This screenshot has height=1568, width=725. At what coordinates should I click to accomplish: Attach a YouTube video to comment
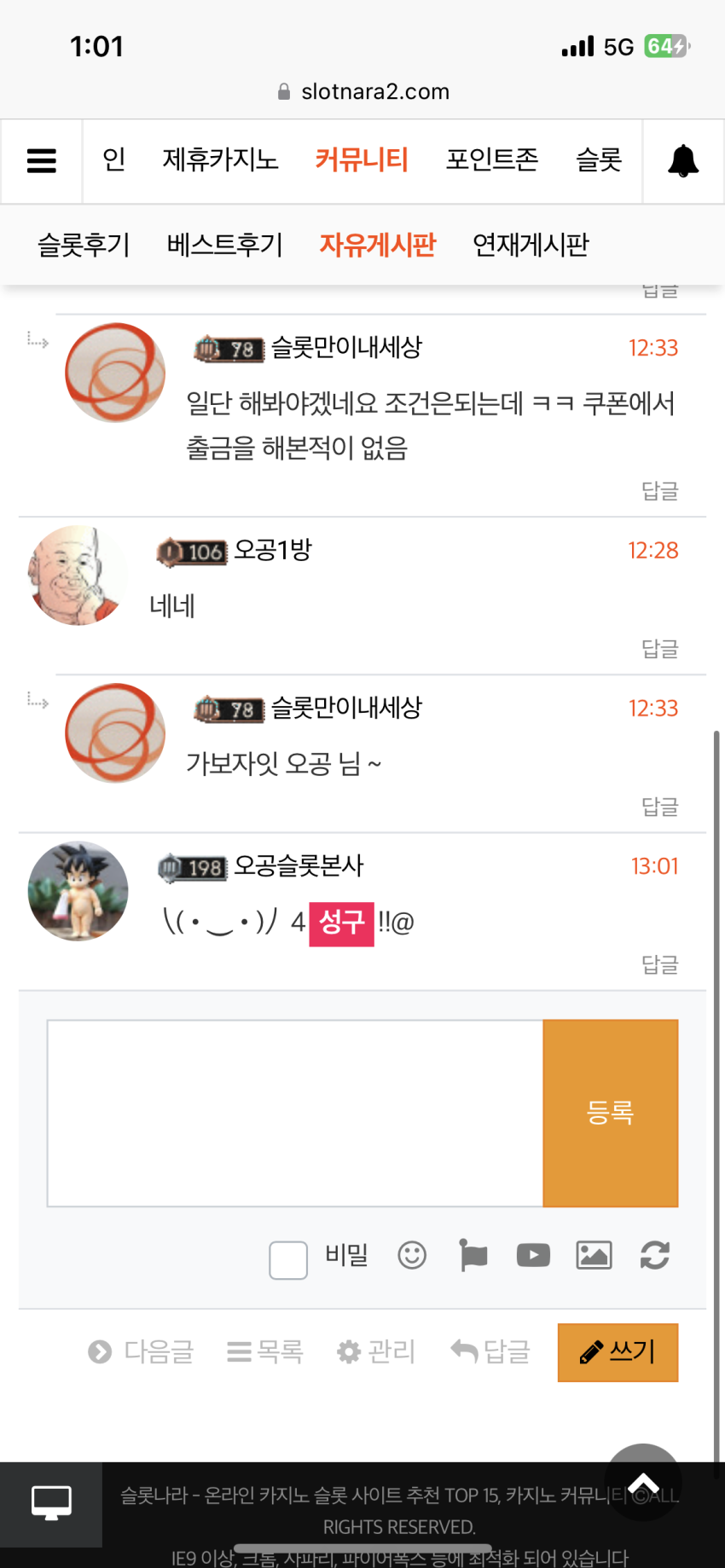point(533,1255)
